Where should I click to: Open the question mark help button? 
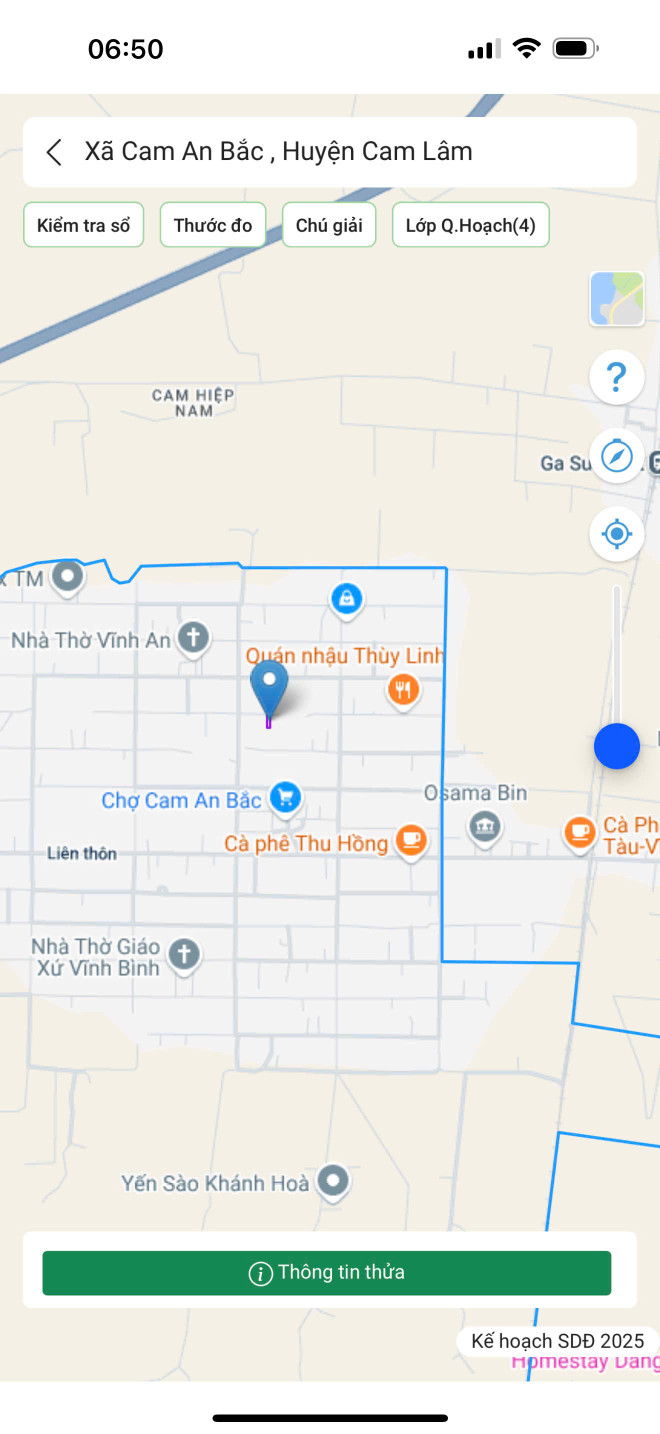tap(616, 378)
